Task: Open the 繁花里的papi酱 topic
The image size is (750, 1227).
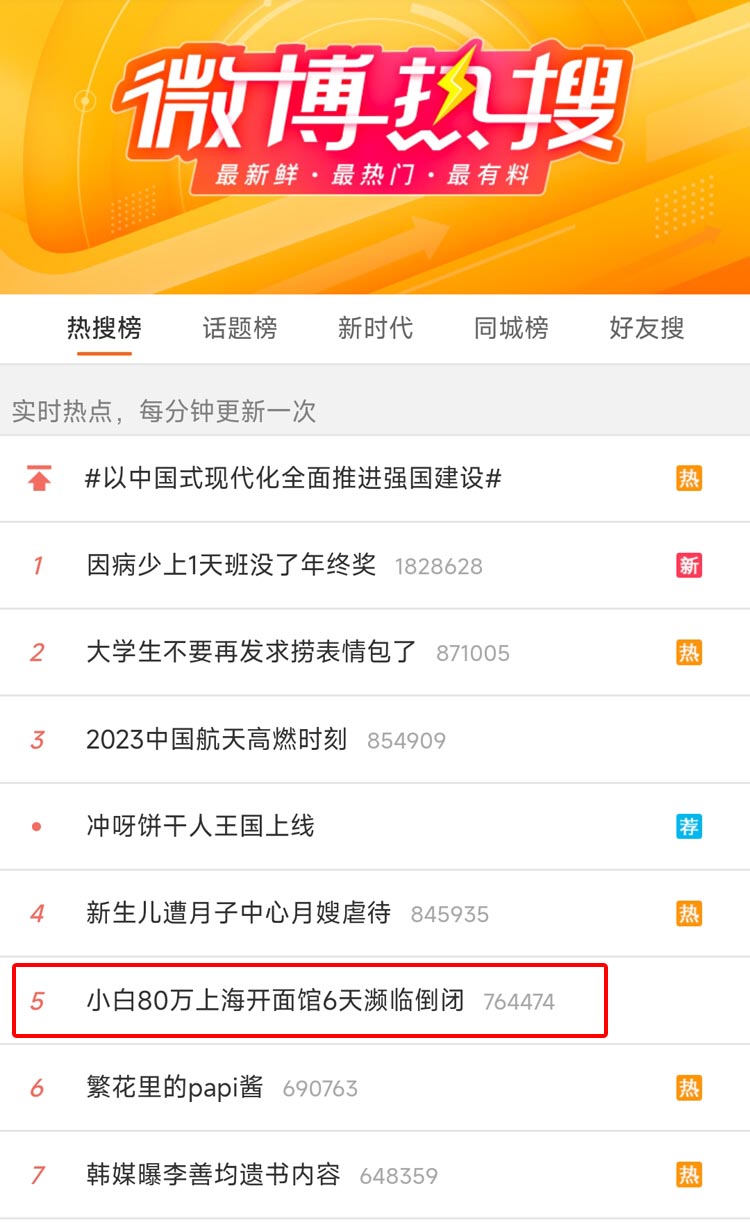Action: [175, 1087]
